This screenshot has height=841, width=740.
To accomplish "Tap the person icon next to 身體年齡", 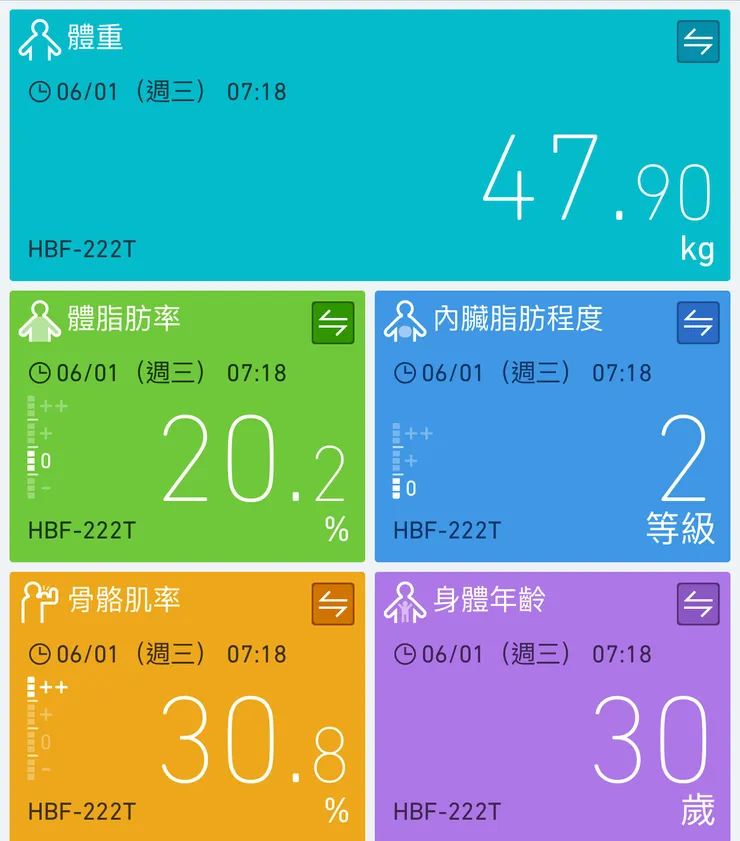I will coord(405,601).
